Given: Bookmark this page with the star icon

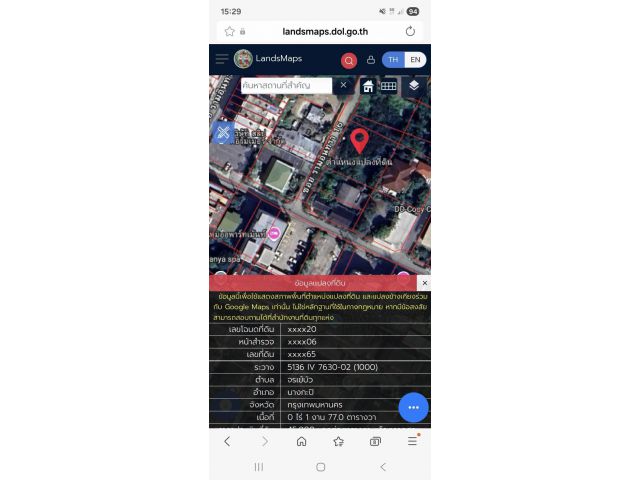Looking at the screenshot, I should click(229, 31).
